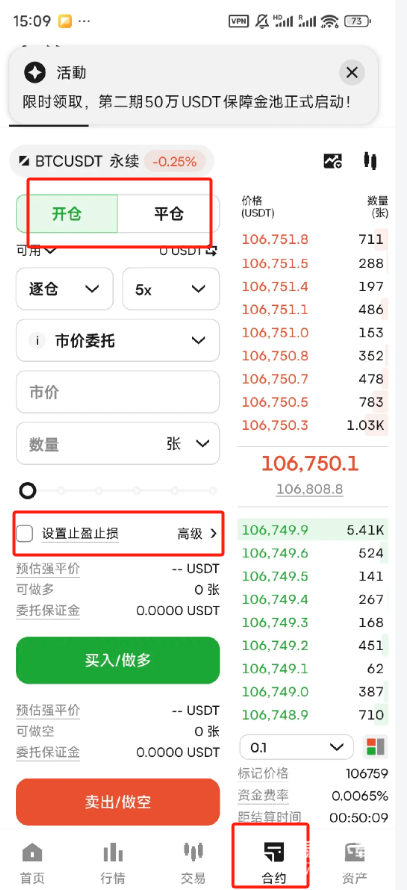Viewport: 407px width, 890px height.
Task: Open the chart settings icon next to candlesticks
Action: pyautogui.click(x=333, y=161)
